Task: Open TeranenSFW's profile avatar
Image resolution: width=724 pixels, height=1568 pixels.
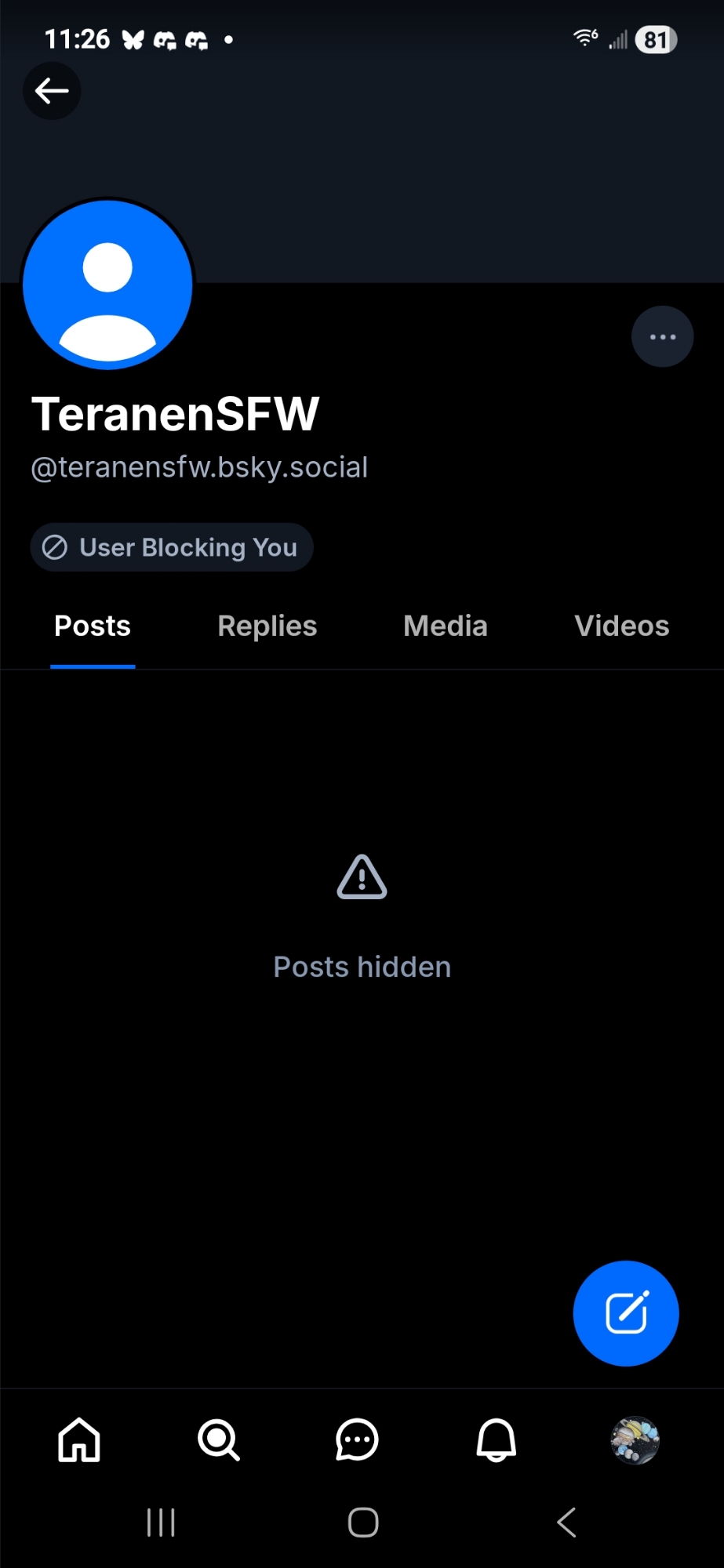Action: click(107, 285)
